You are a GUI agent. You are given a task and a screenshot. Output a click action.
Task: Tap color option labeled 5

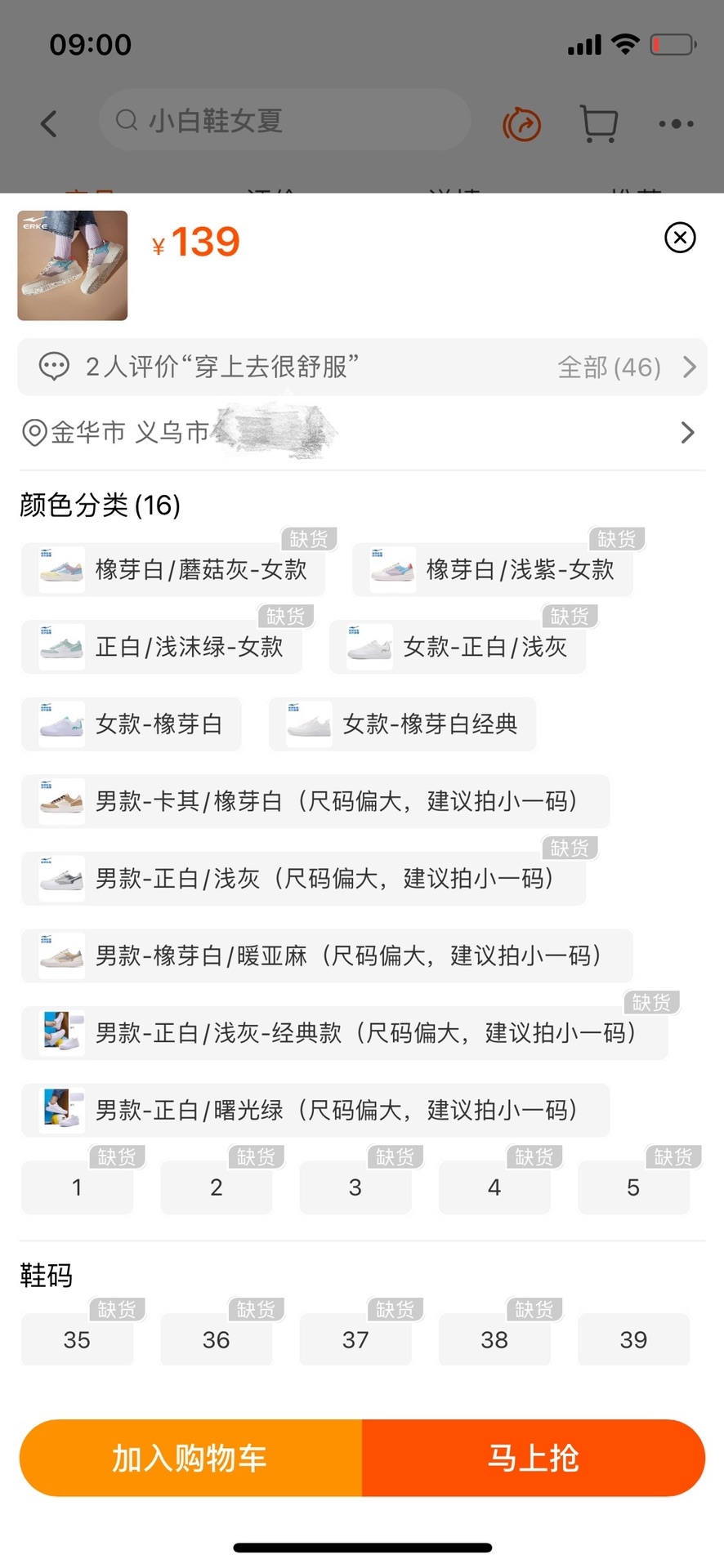tap(633, 1187)
